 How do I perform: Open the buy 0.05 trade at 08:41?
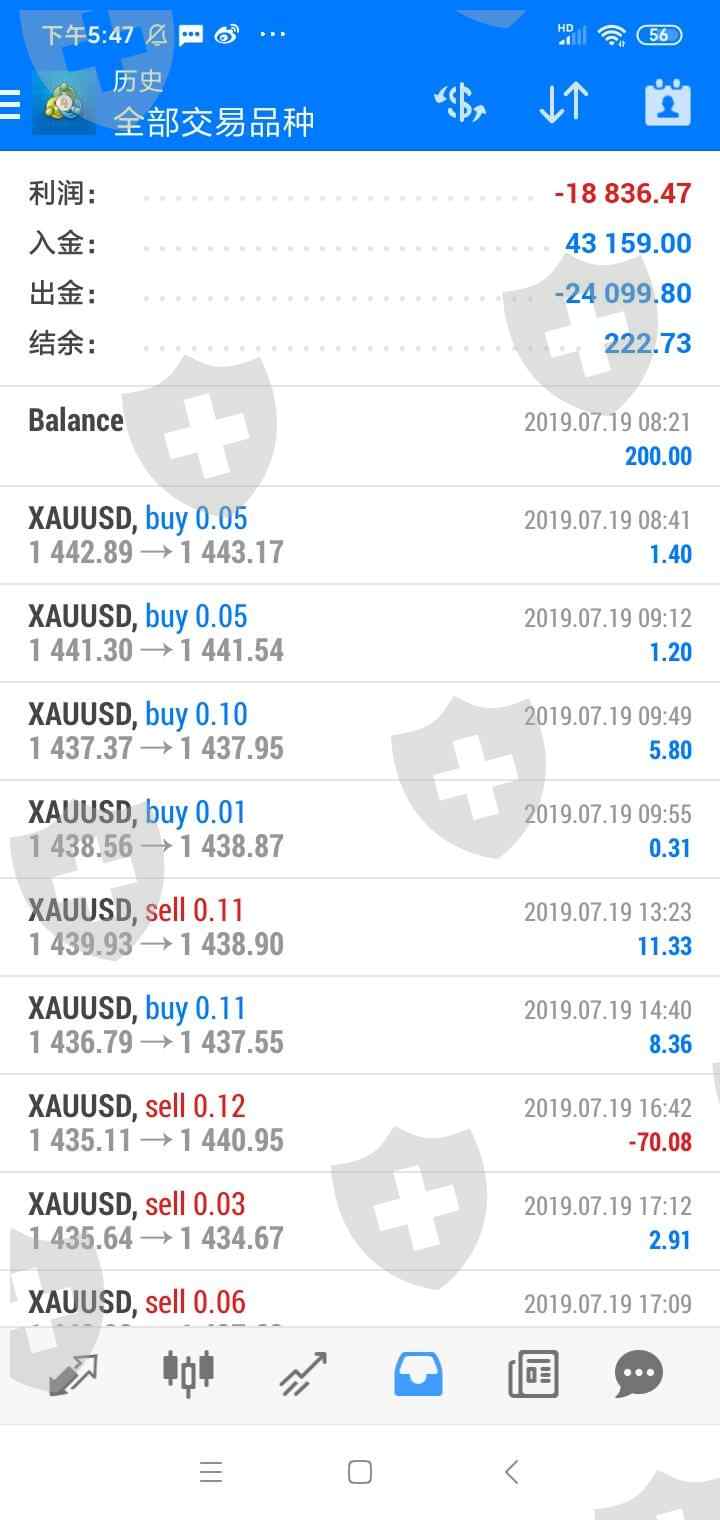(360, 536)
